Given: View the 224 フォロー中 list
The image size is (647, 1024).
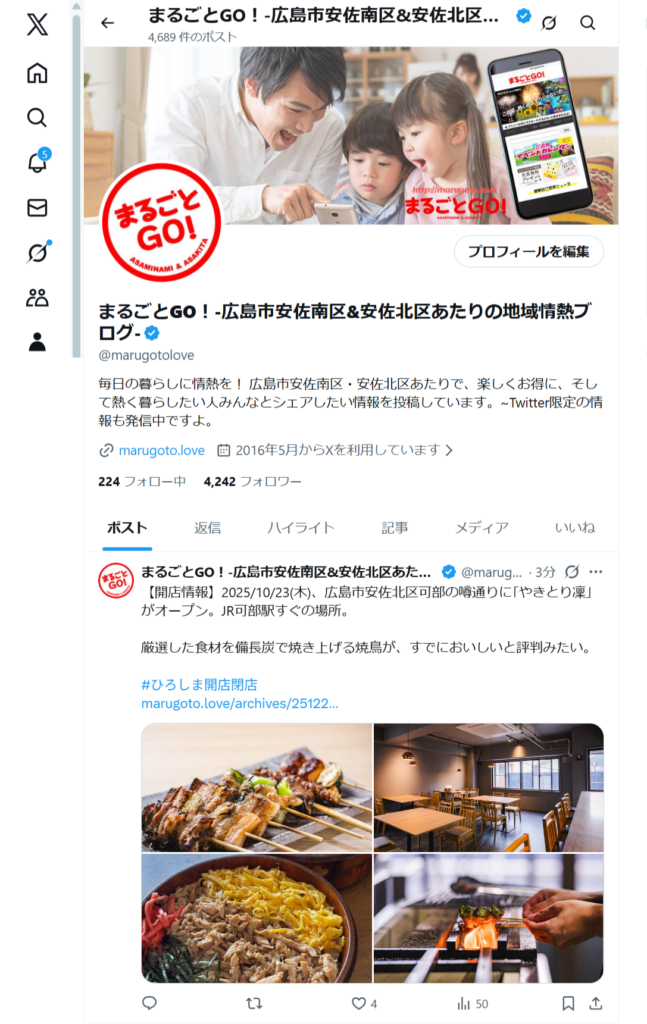Looking at the screenshot, I should pyautogui.click(x=142, y=481).
